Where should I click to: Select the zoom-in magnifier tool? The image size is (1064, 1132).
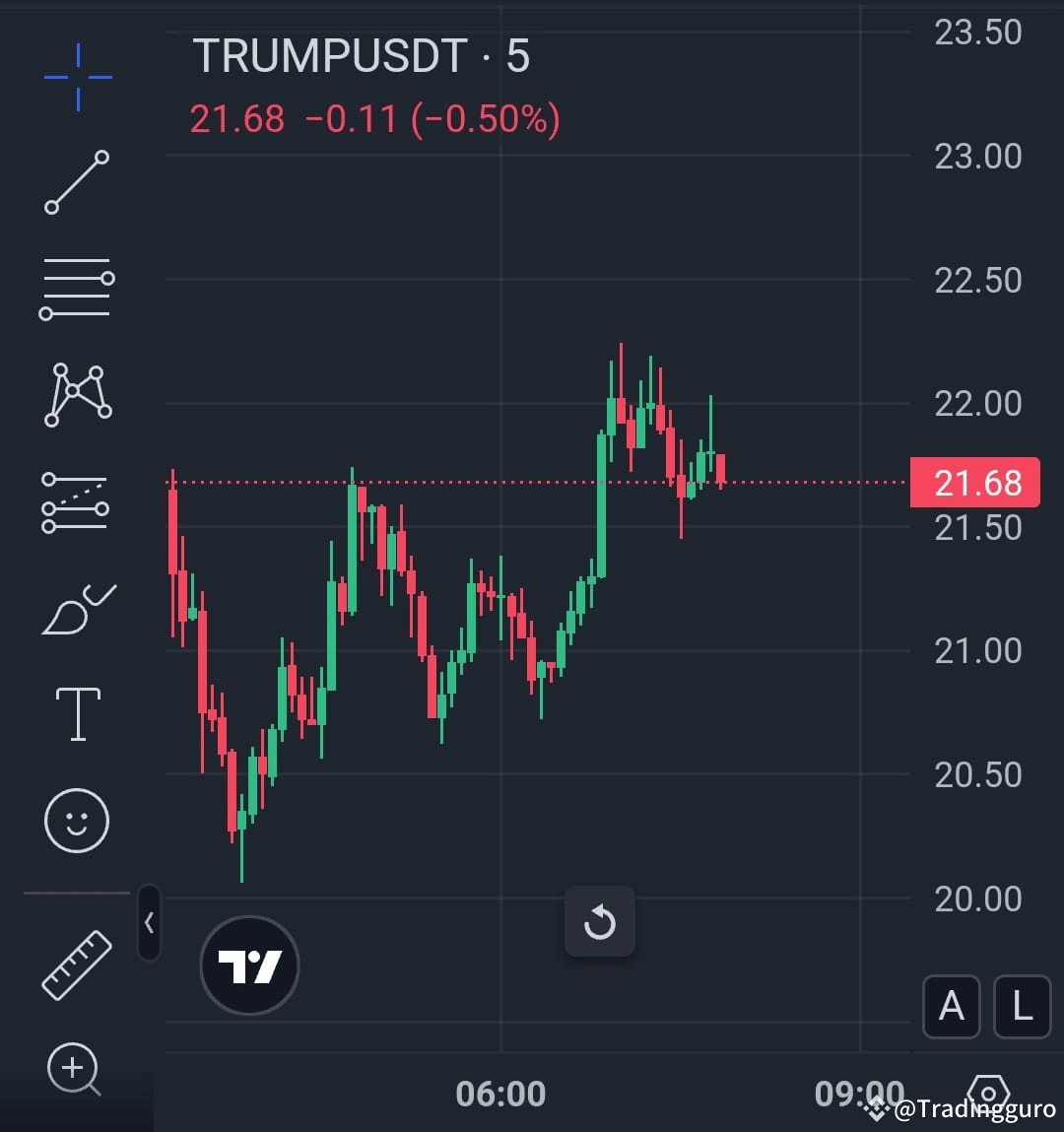tap(74, 1069)
